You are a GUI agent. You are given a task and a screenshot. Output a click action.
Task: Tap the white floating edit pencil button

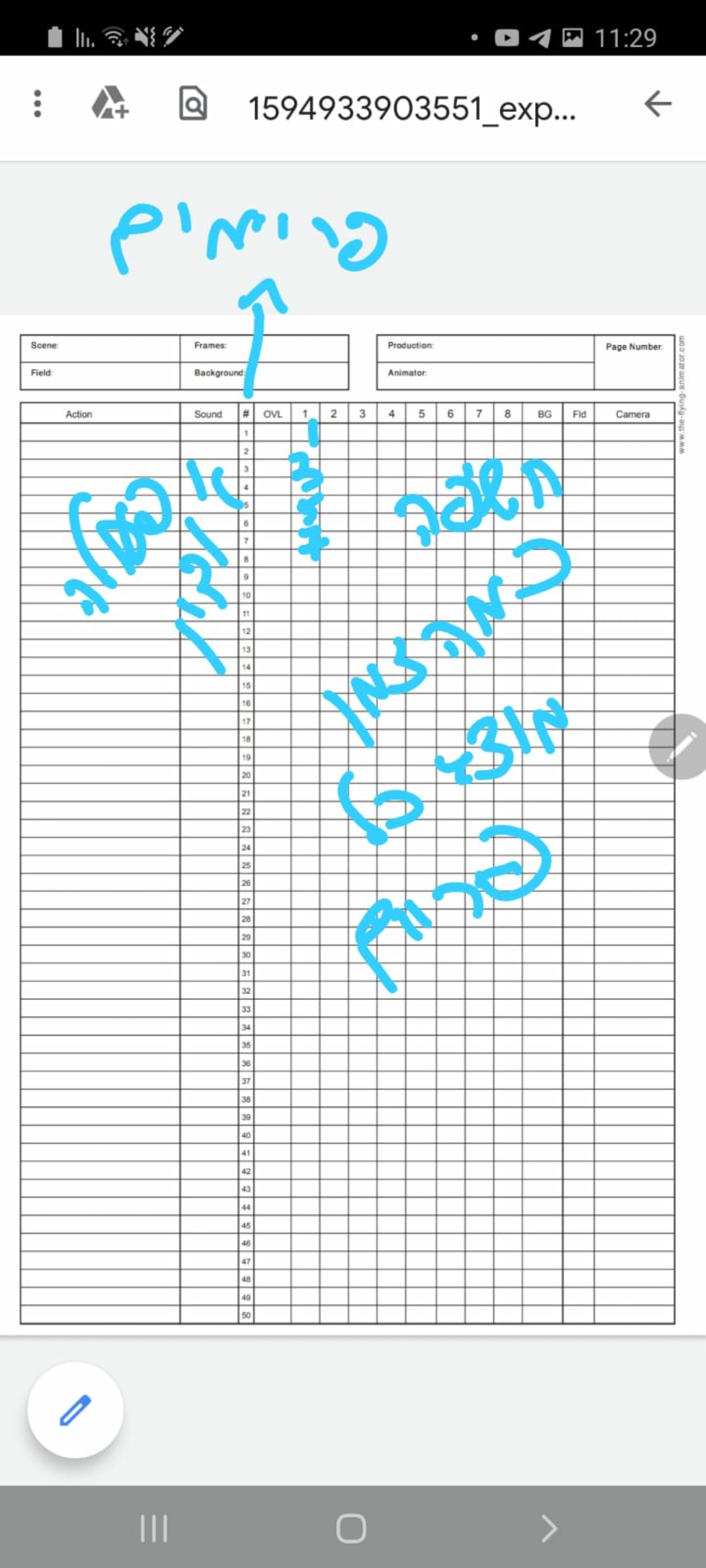(75, 1410)
